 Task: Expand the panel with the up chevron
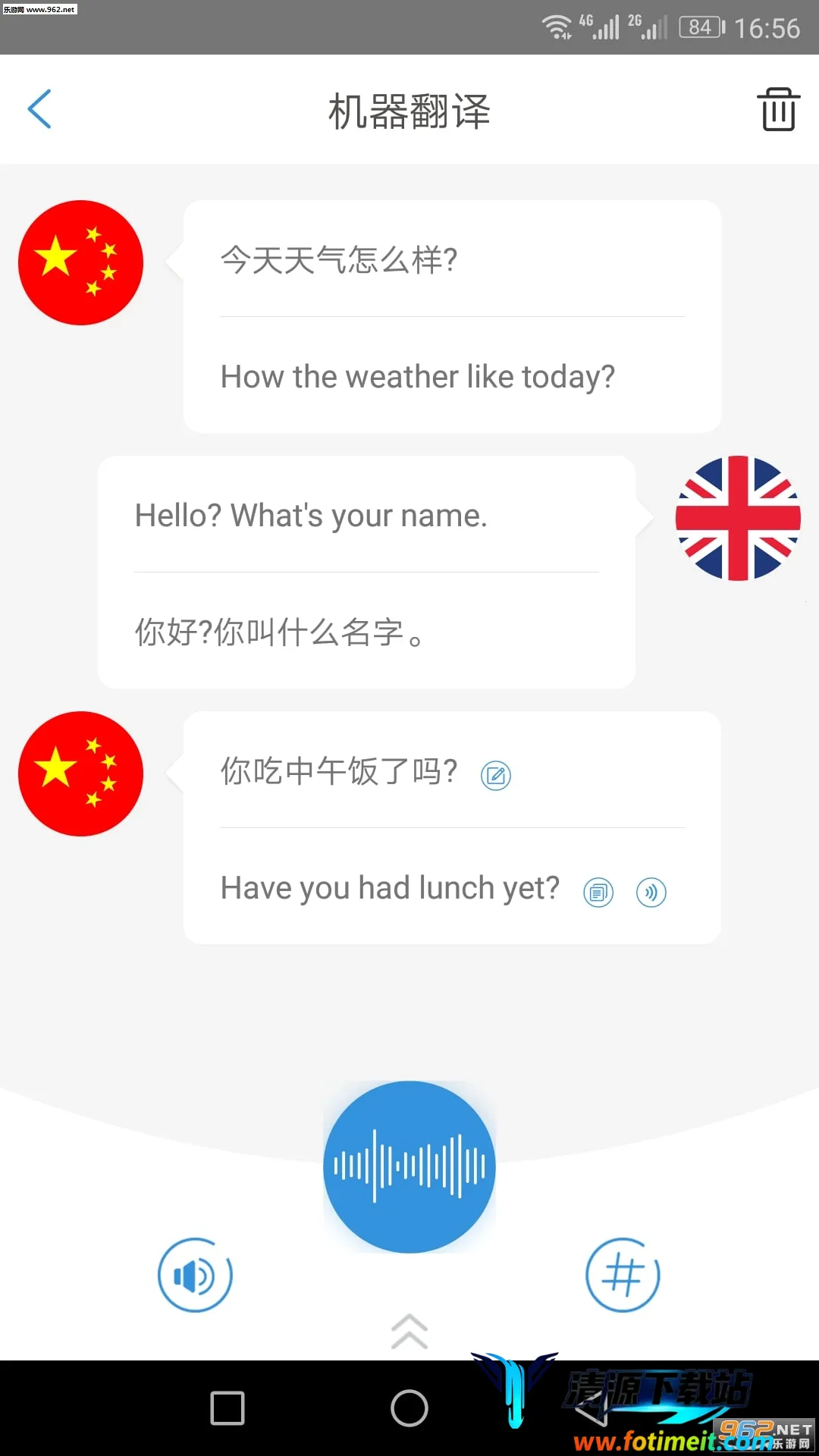(409, 1332)
